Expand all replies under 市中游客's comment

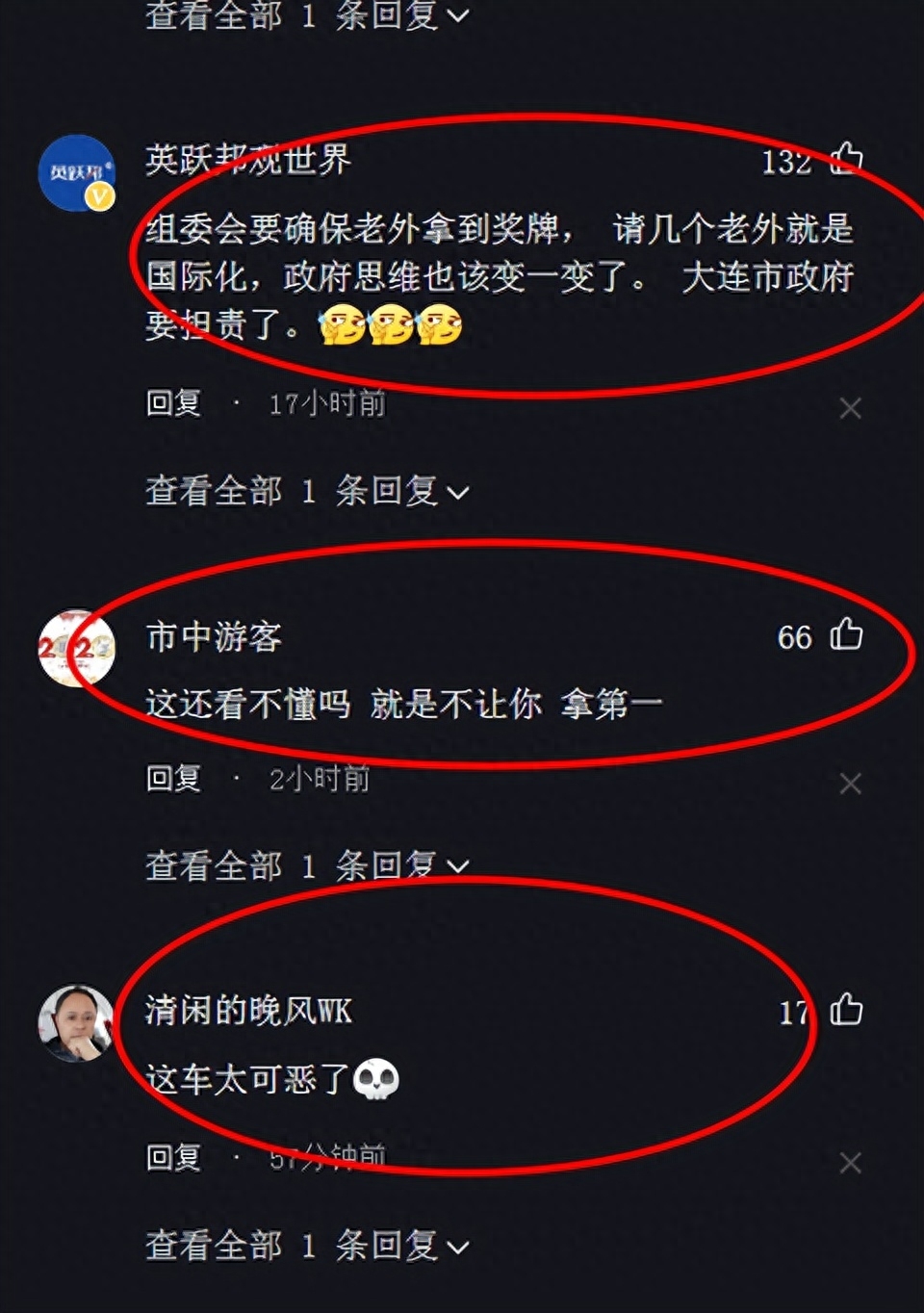point(307,866)
